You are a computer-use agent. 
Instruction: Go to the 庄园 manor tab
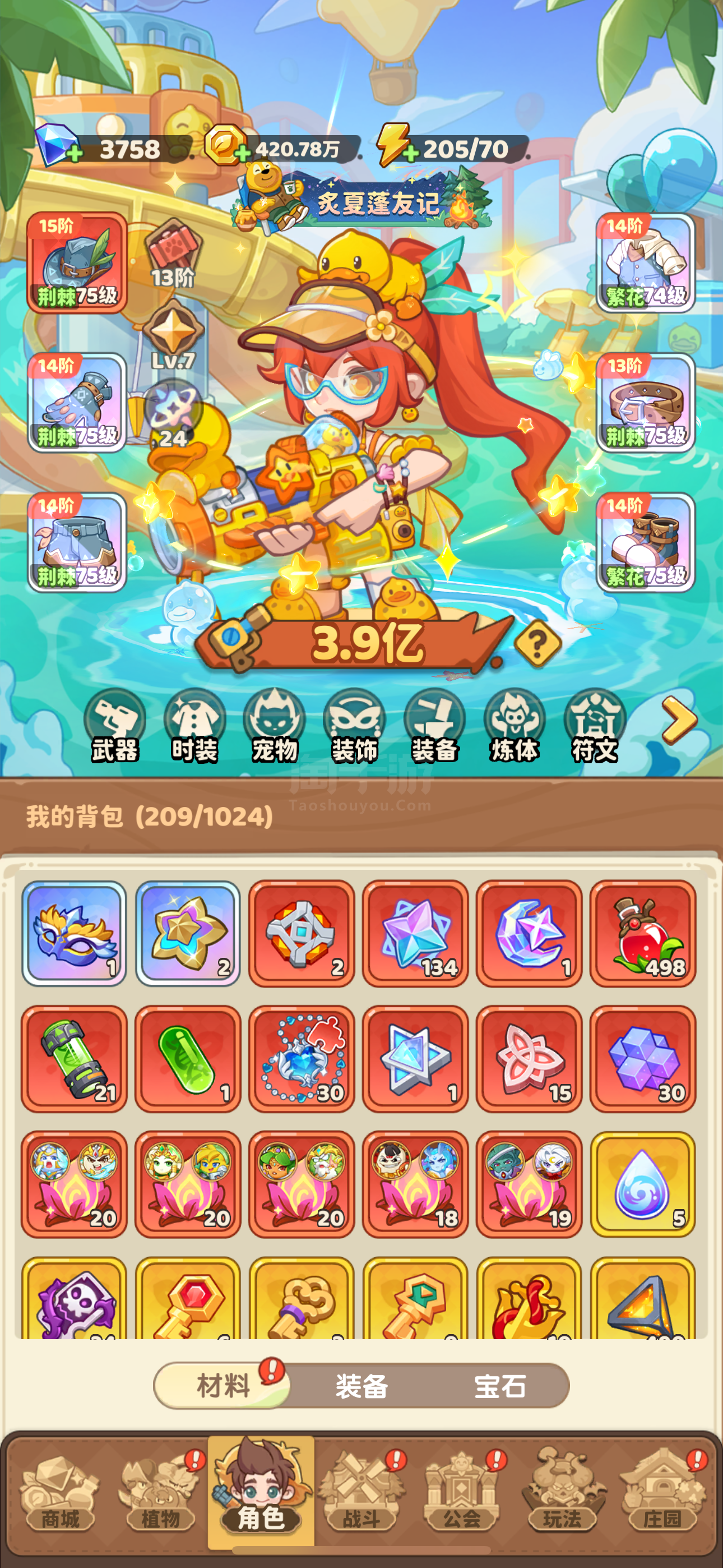pos(662,1494)
